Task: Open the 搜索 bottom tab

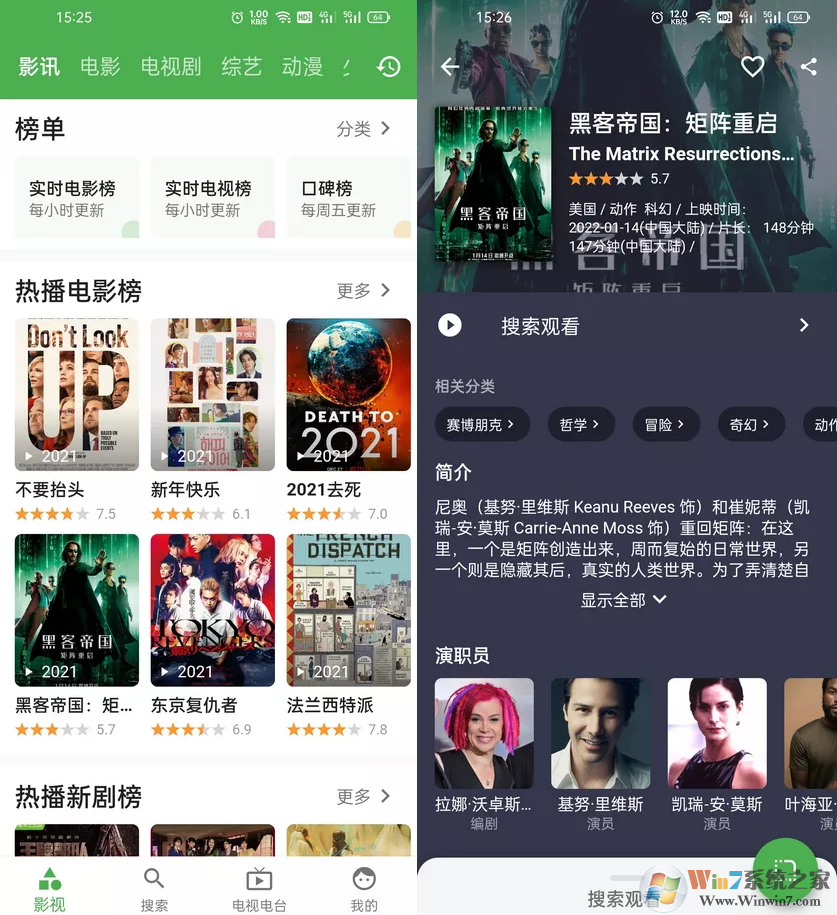Action: 154,889
